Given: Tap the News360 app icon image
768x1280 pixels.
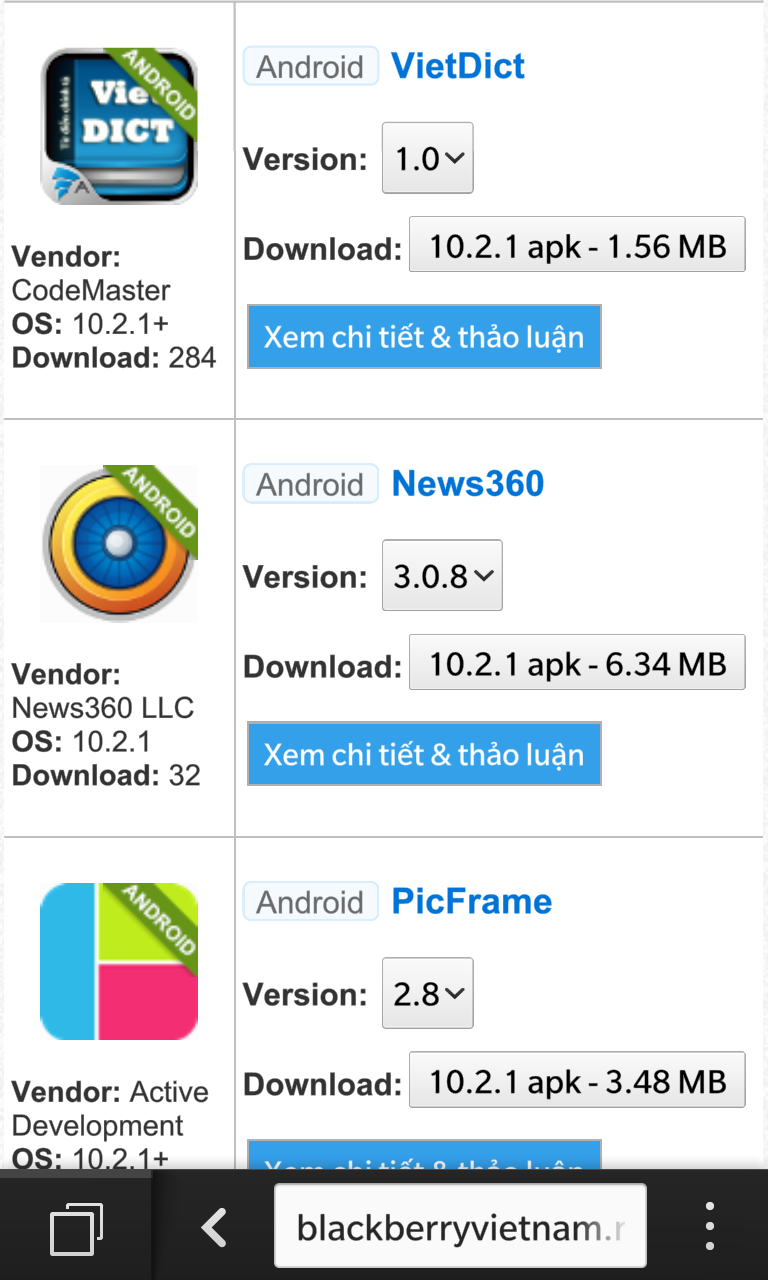Looking at the screenshot, I should 119,544.
